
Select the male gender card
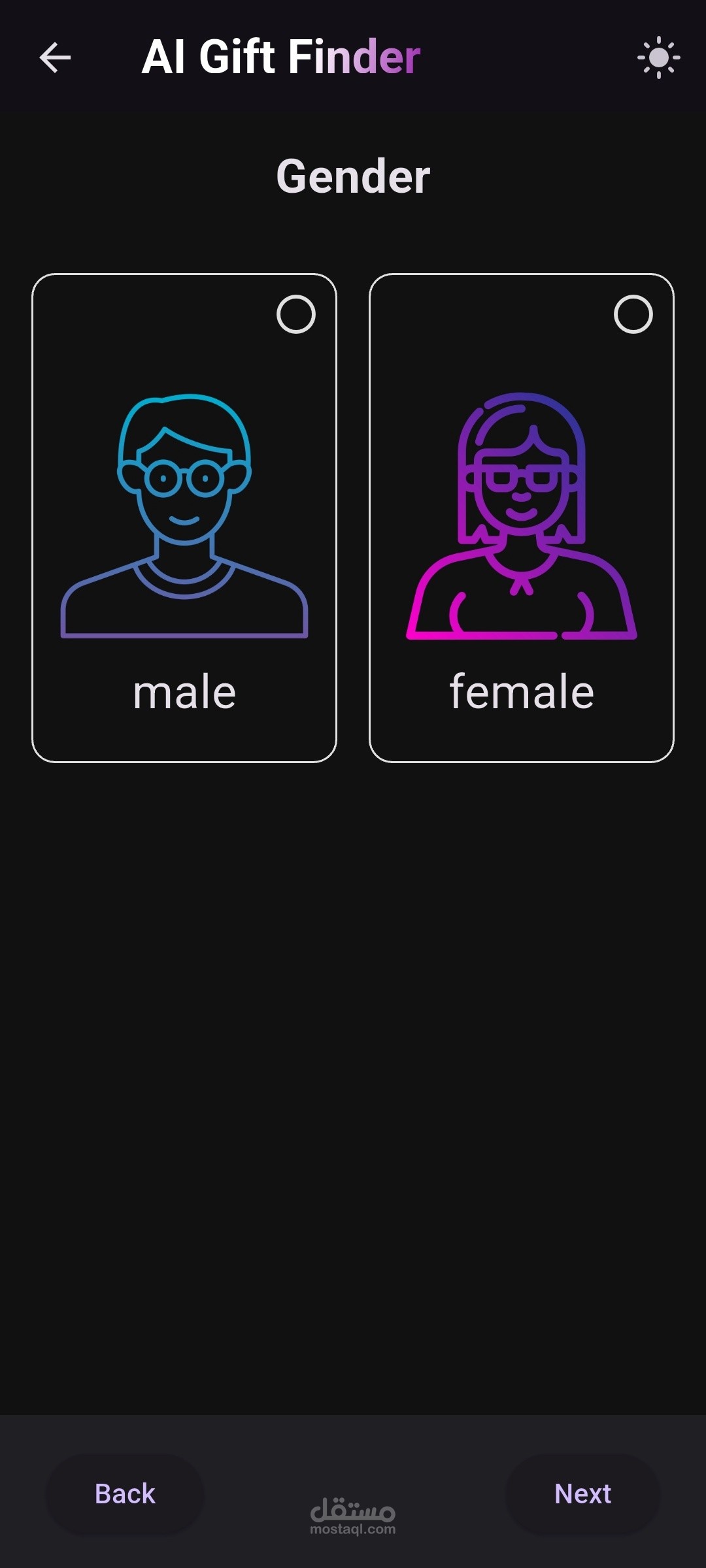[x=184, y=517]
